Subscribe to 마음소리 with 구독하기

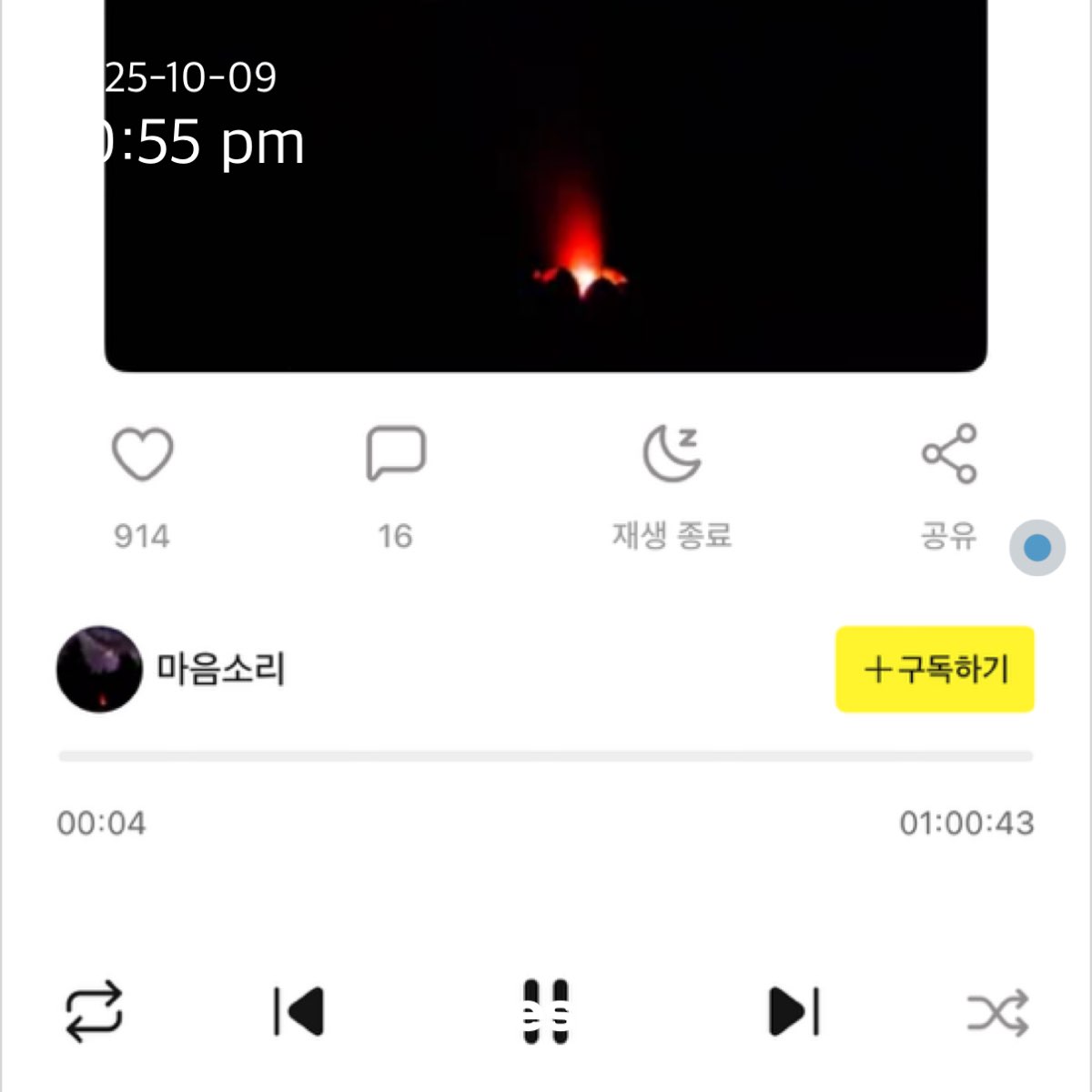935,669
